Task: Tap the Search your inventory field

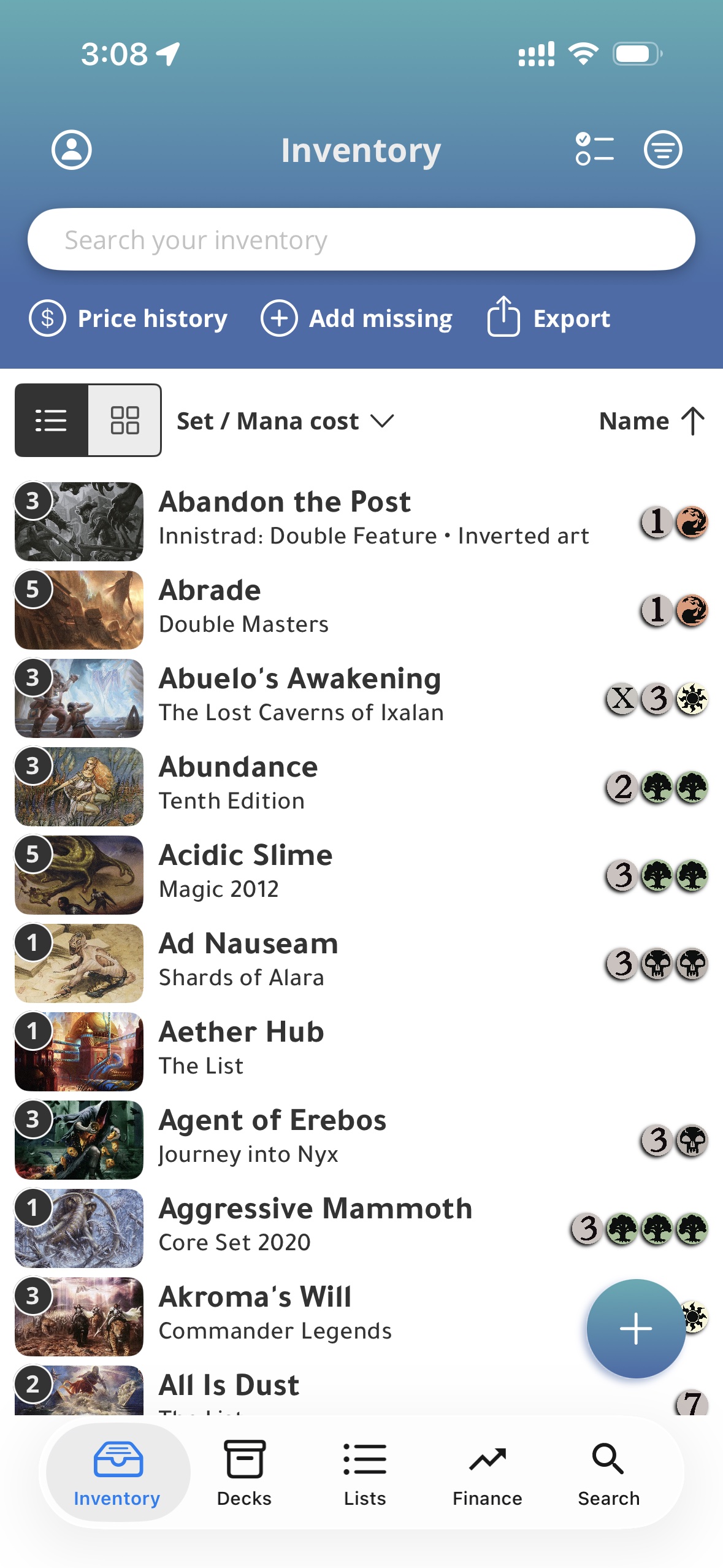Action: pyautogui.click(x=361, y=240)
